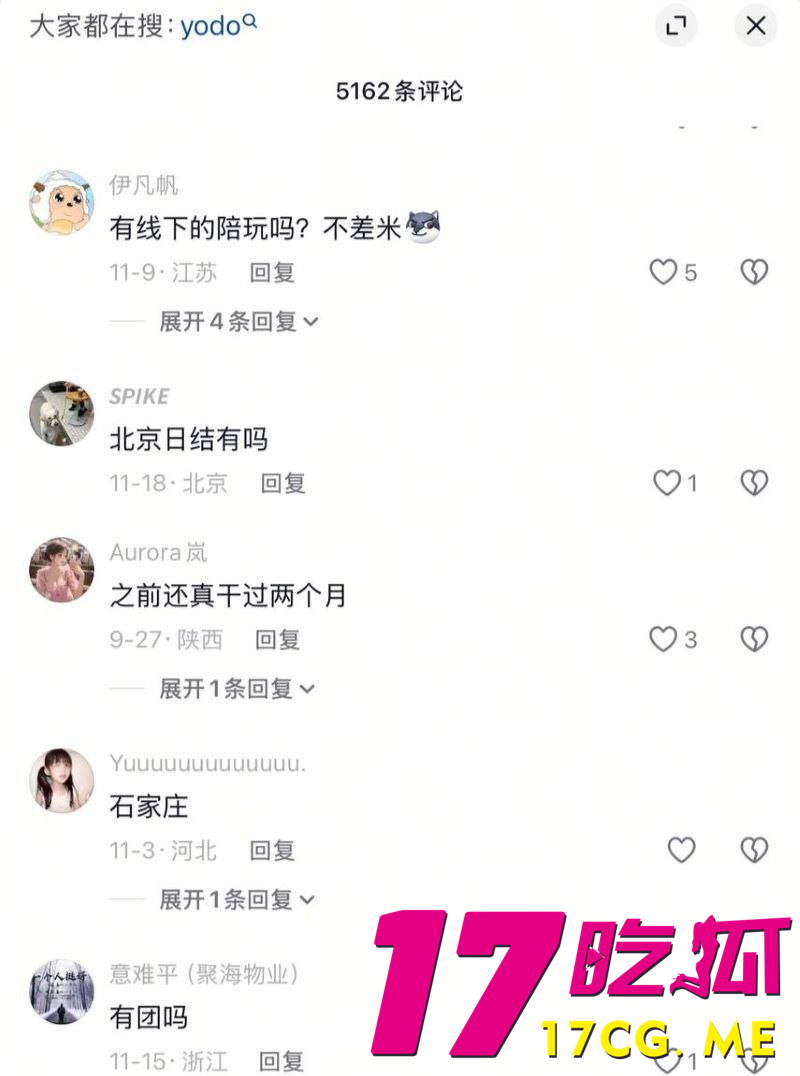Image resolution: width=800 pixels, height=1076 pixels.
Task: Like SPIKE's comment about 北京日结
Action: (x=667, y=484)
